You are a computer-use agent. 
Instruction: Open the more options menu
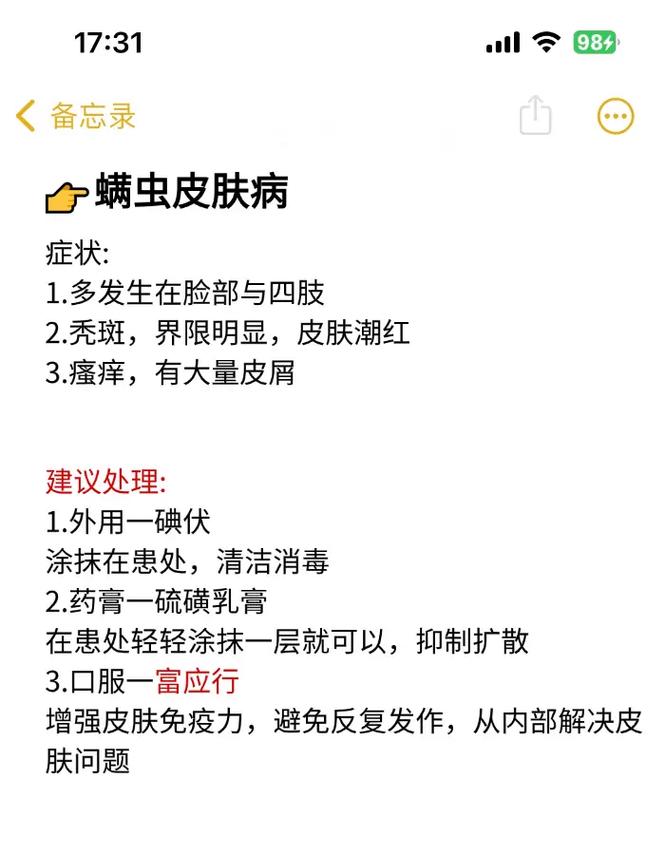point(615,116)
